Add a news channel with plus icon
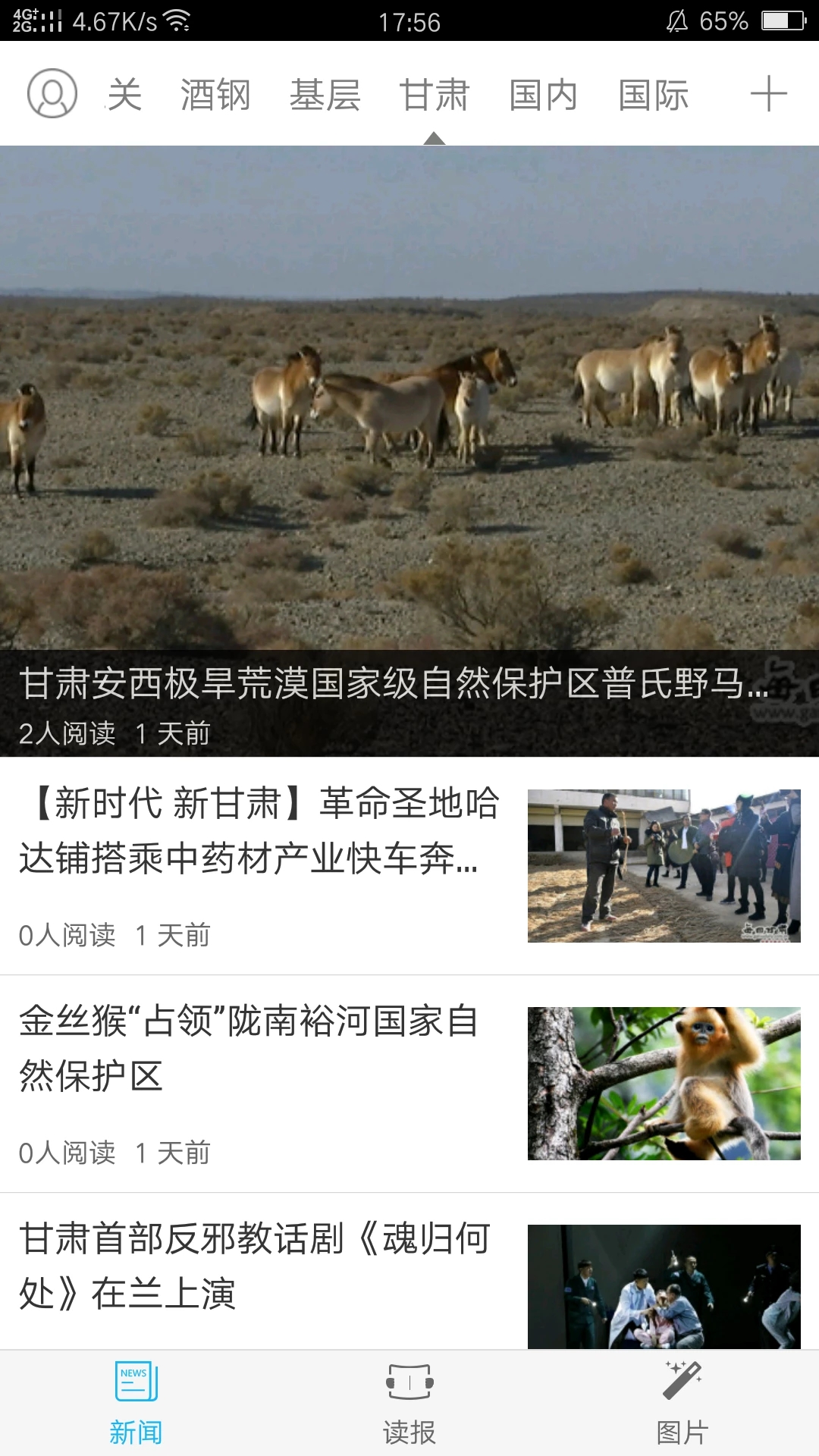 (768, 94)
